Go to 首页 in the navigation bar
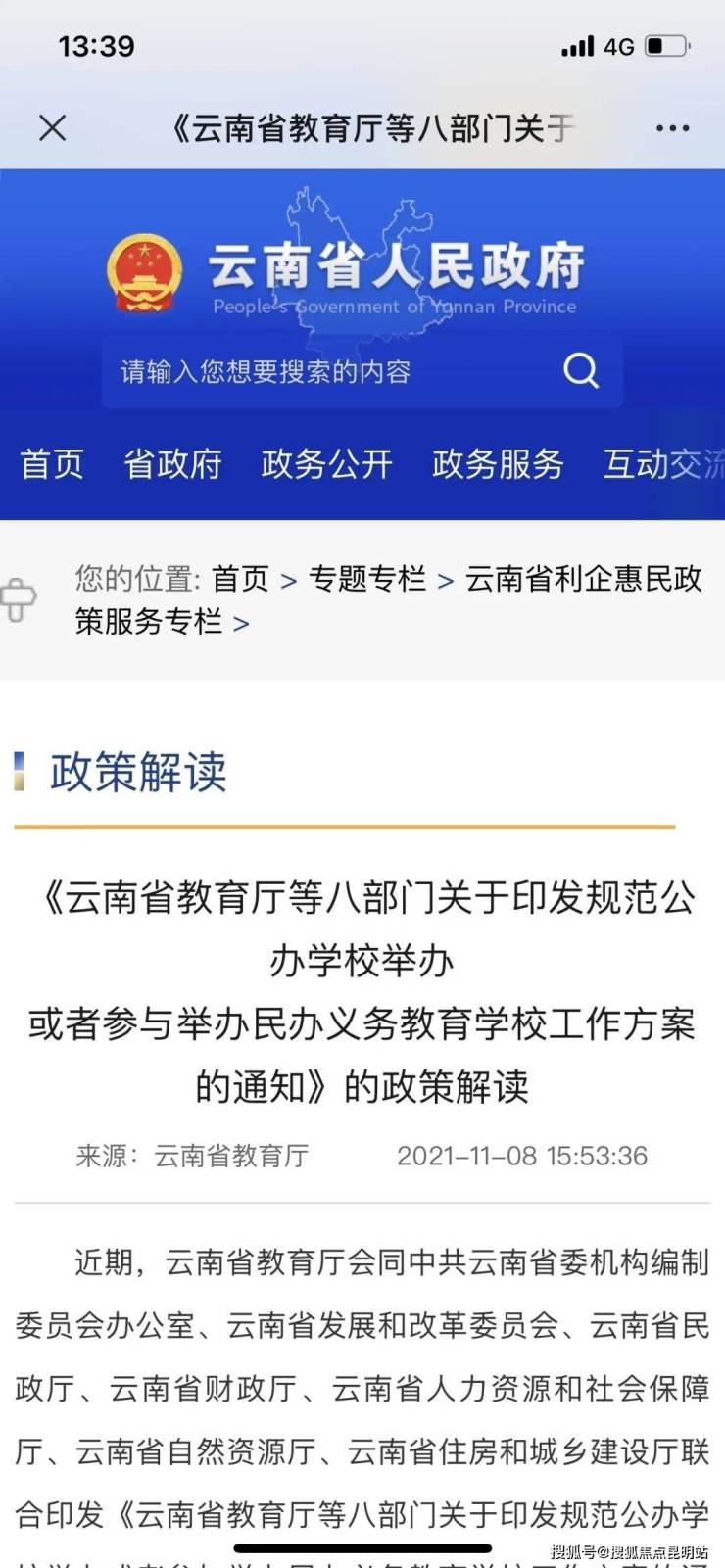 pyautogui.click(x=52, y=463)
